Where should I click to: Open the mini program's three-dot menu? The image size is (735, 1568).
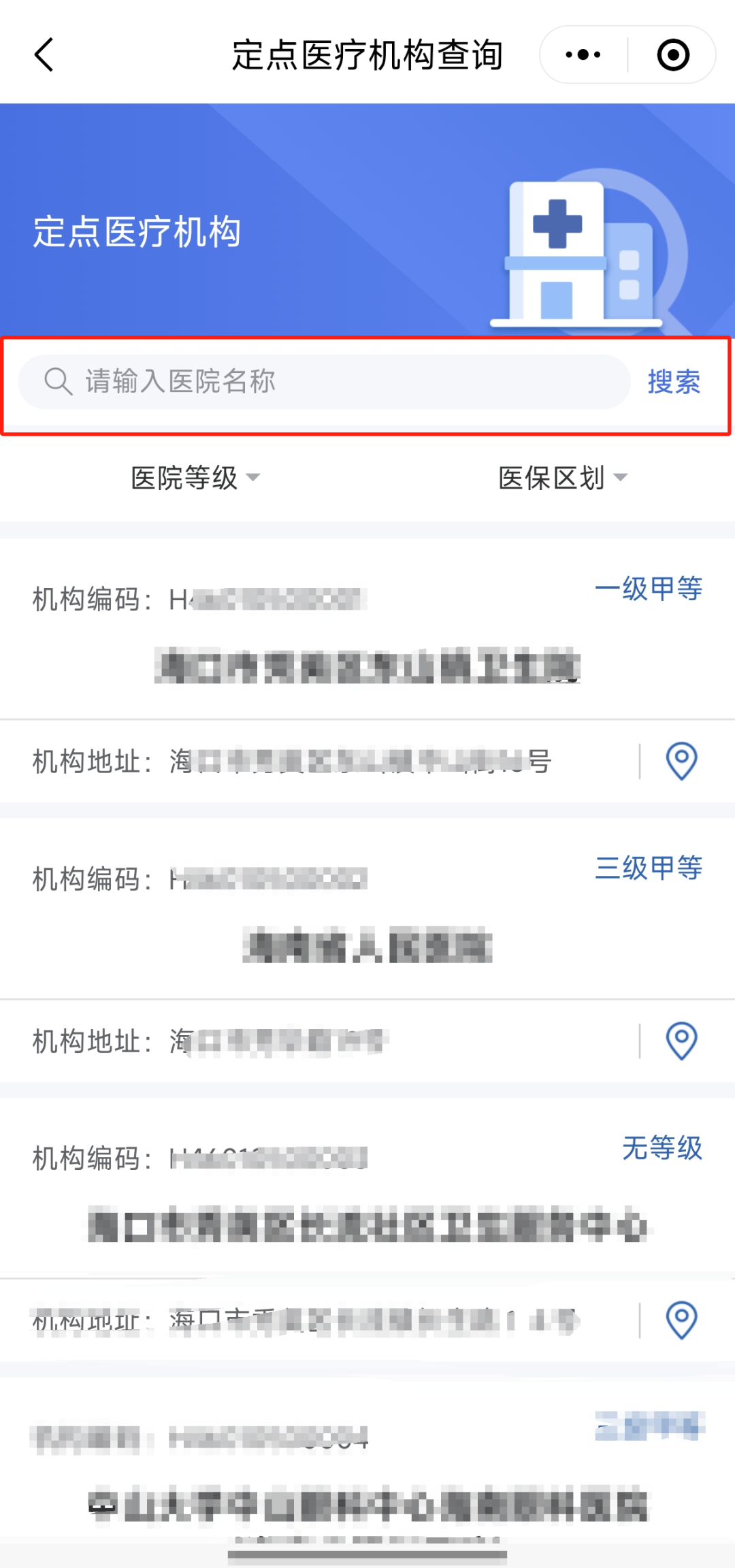point(583,54)
